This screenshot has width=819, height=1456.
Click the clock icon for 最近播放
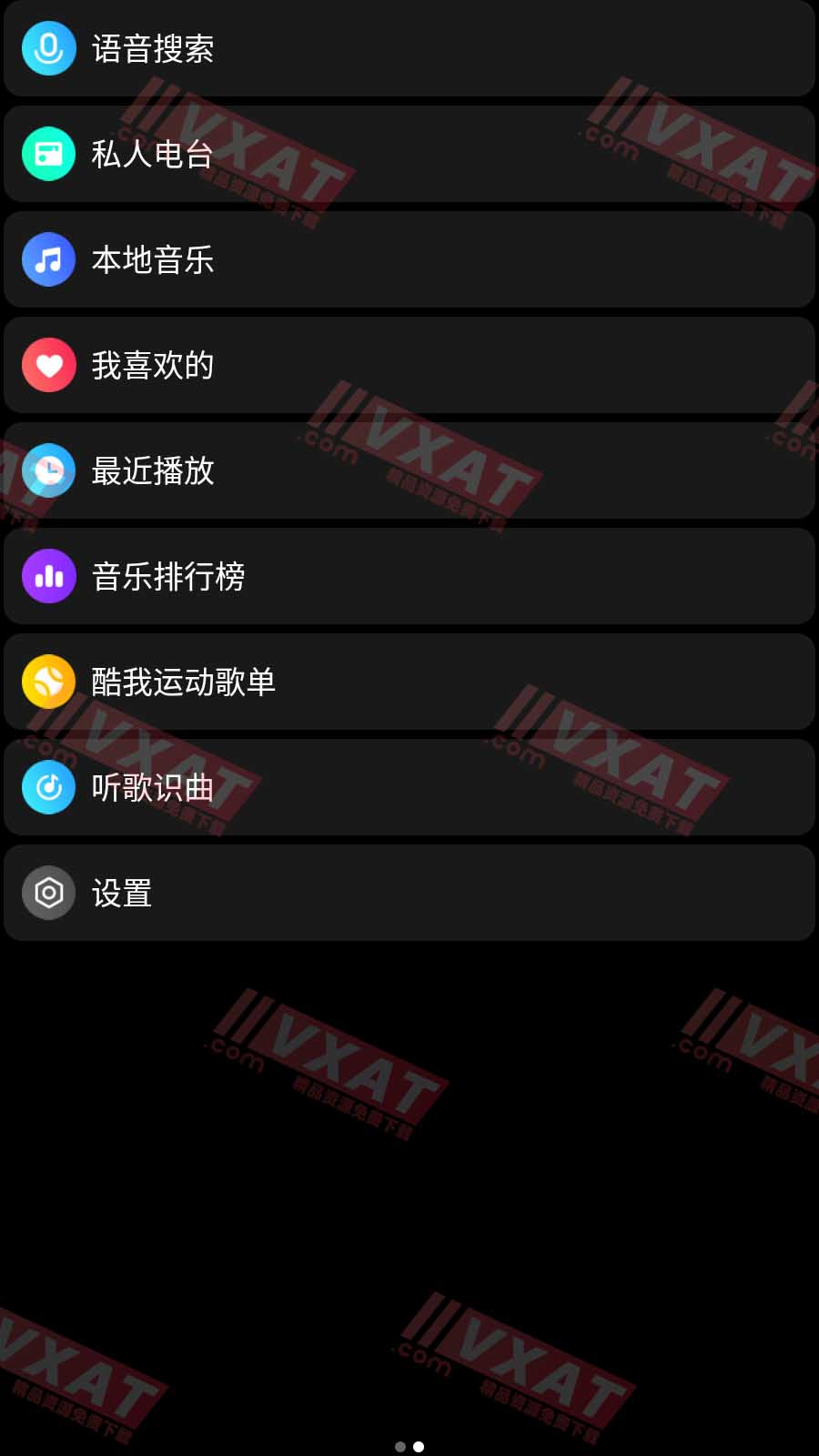(48, 471)
